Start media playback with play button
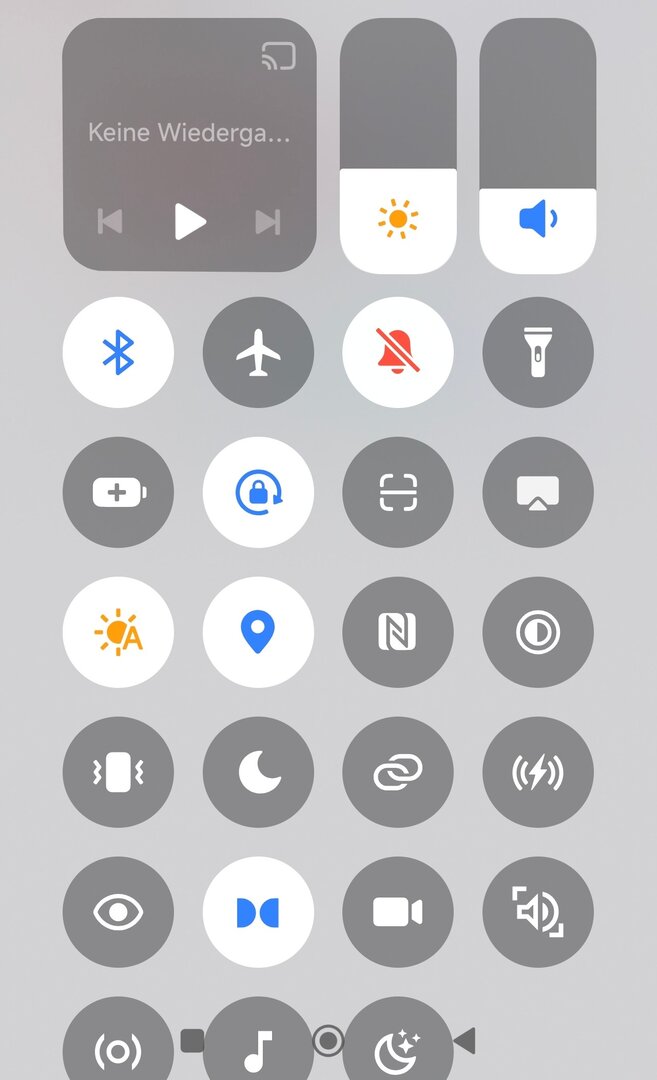The height and width of the screenshot is (1080, 657). point(189,221)
